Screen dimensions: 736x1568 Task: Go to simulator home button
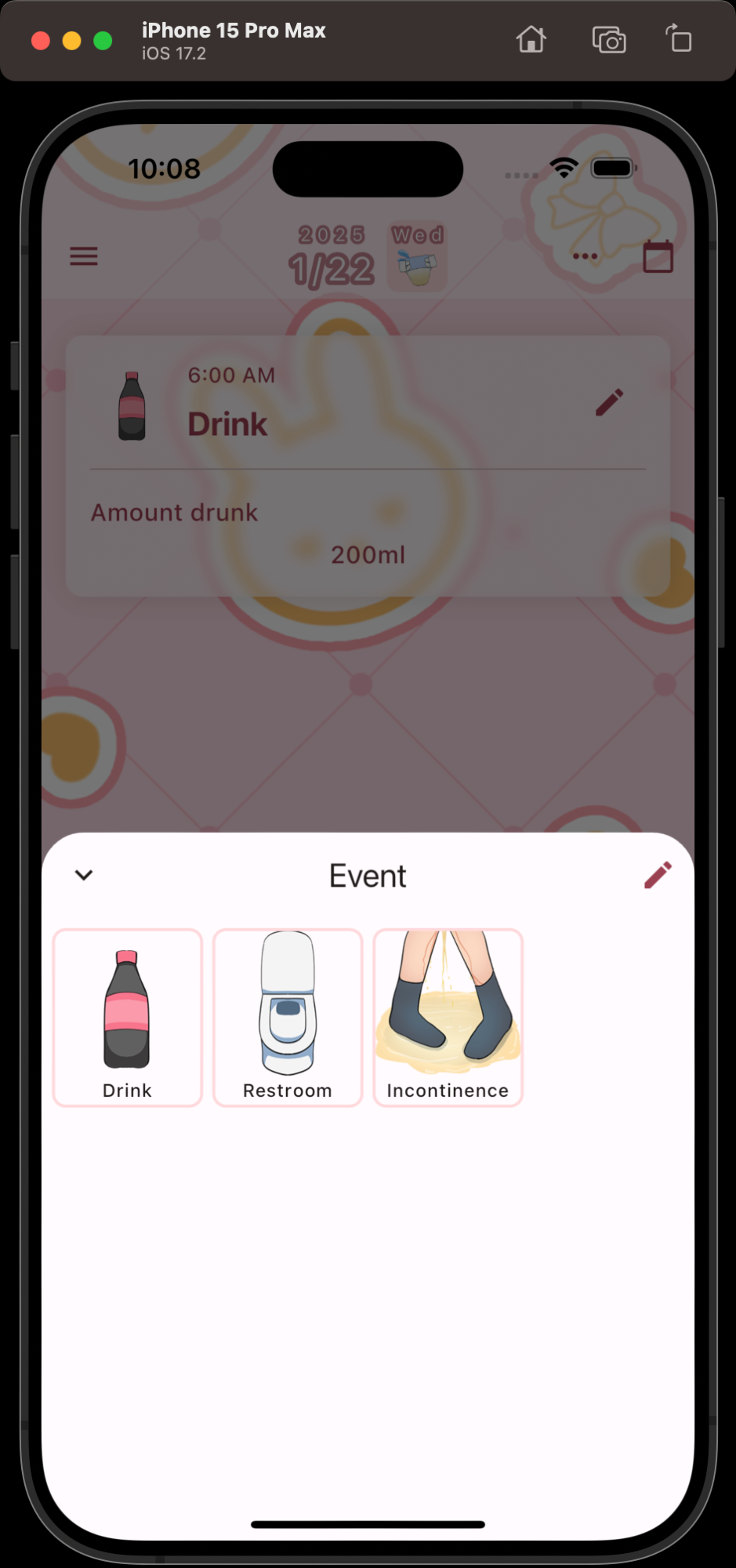point(531,39)
